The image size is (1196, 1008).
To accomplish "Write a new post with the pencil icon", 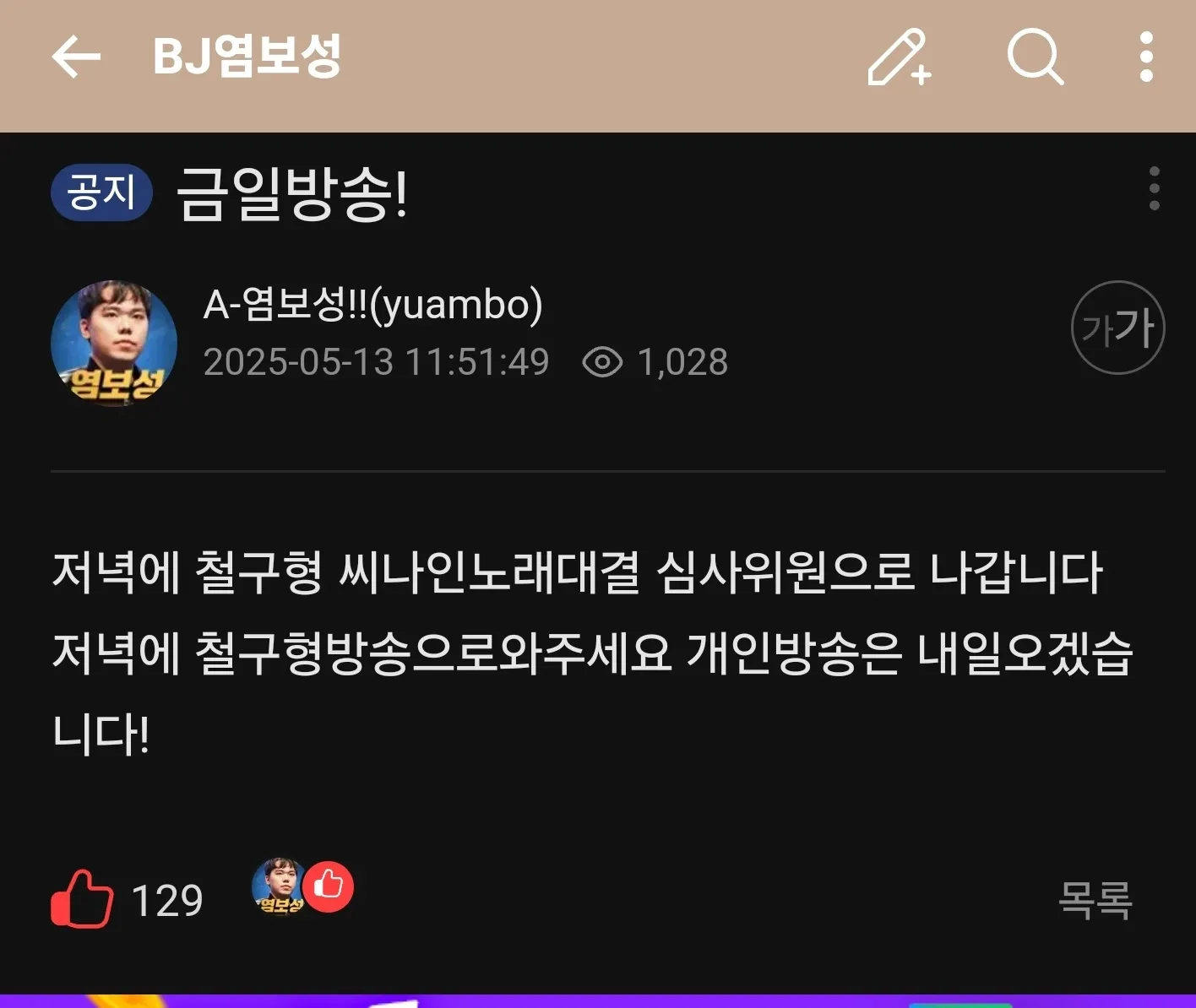I will (x=899, y=57).
